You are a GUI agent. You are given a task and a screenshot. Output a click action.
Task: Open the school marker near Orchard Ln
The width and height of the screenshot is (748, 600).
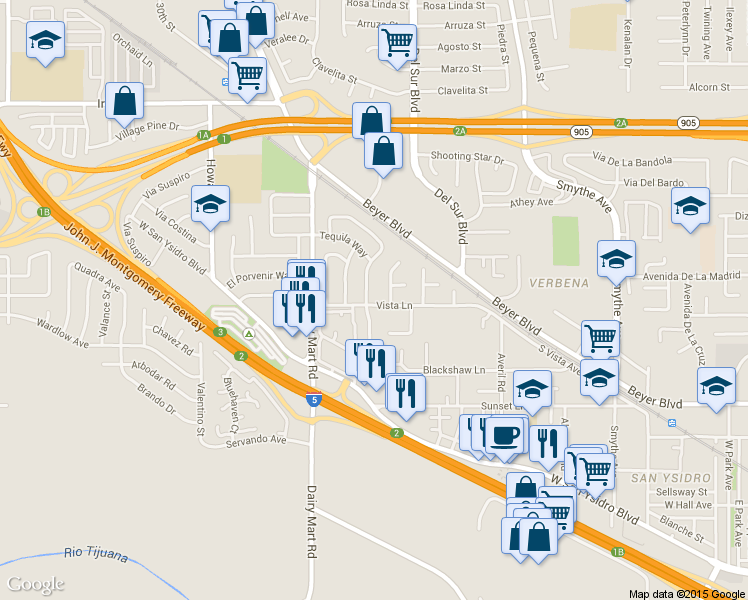(44, 41)
